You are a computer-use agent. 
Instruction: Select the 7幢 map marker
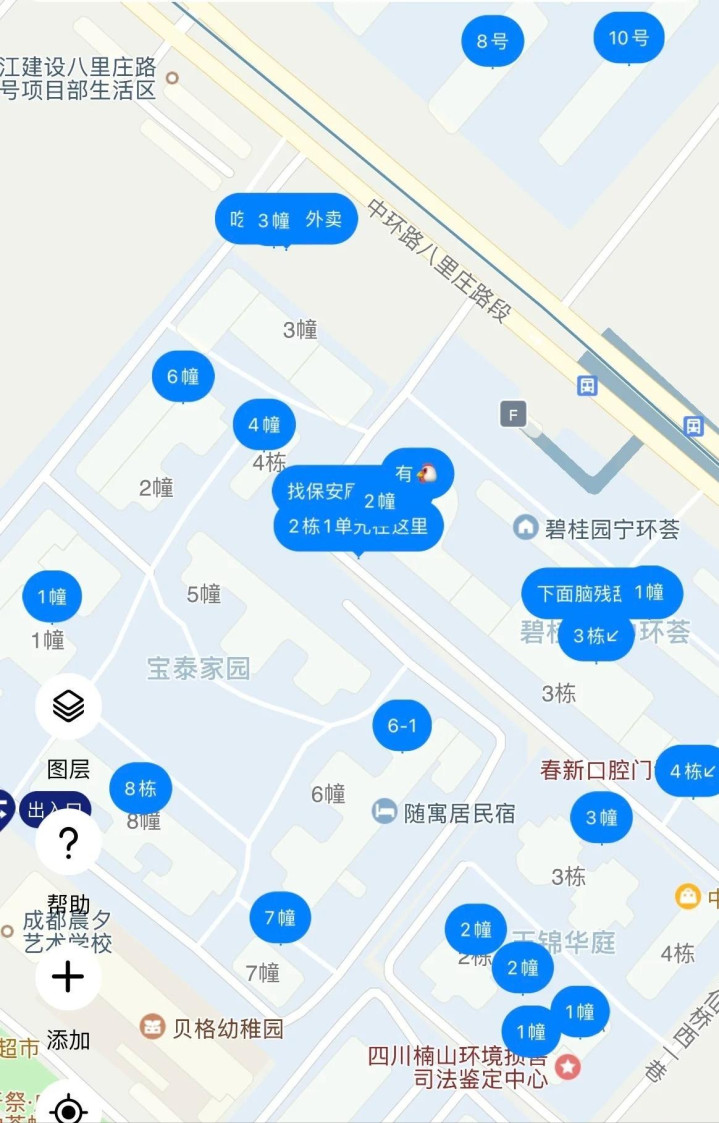click(x=280, y=917)
